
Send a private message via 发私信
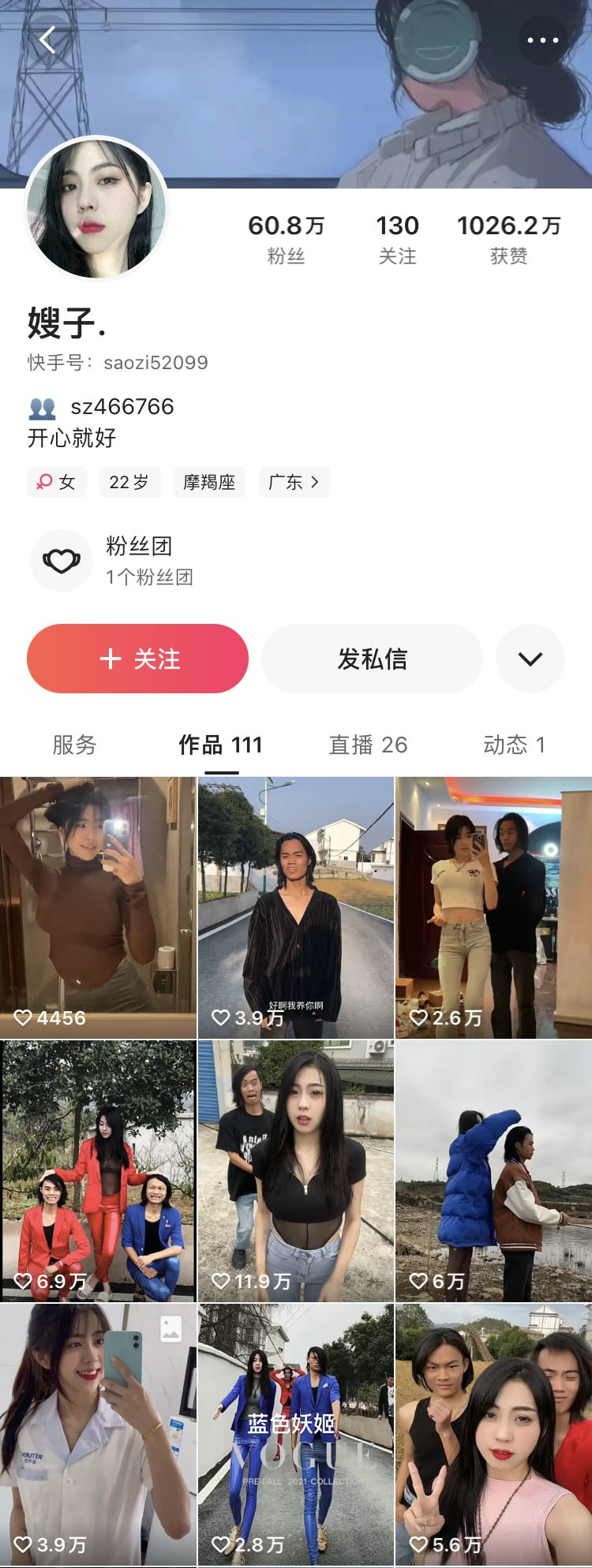tap(372, 659)
